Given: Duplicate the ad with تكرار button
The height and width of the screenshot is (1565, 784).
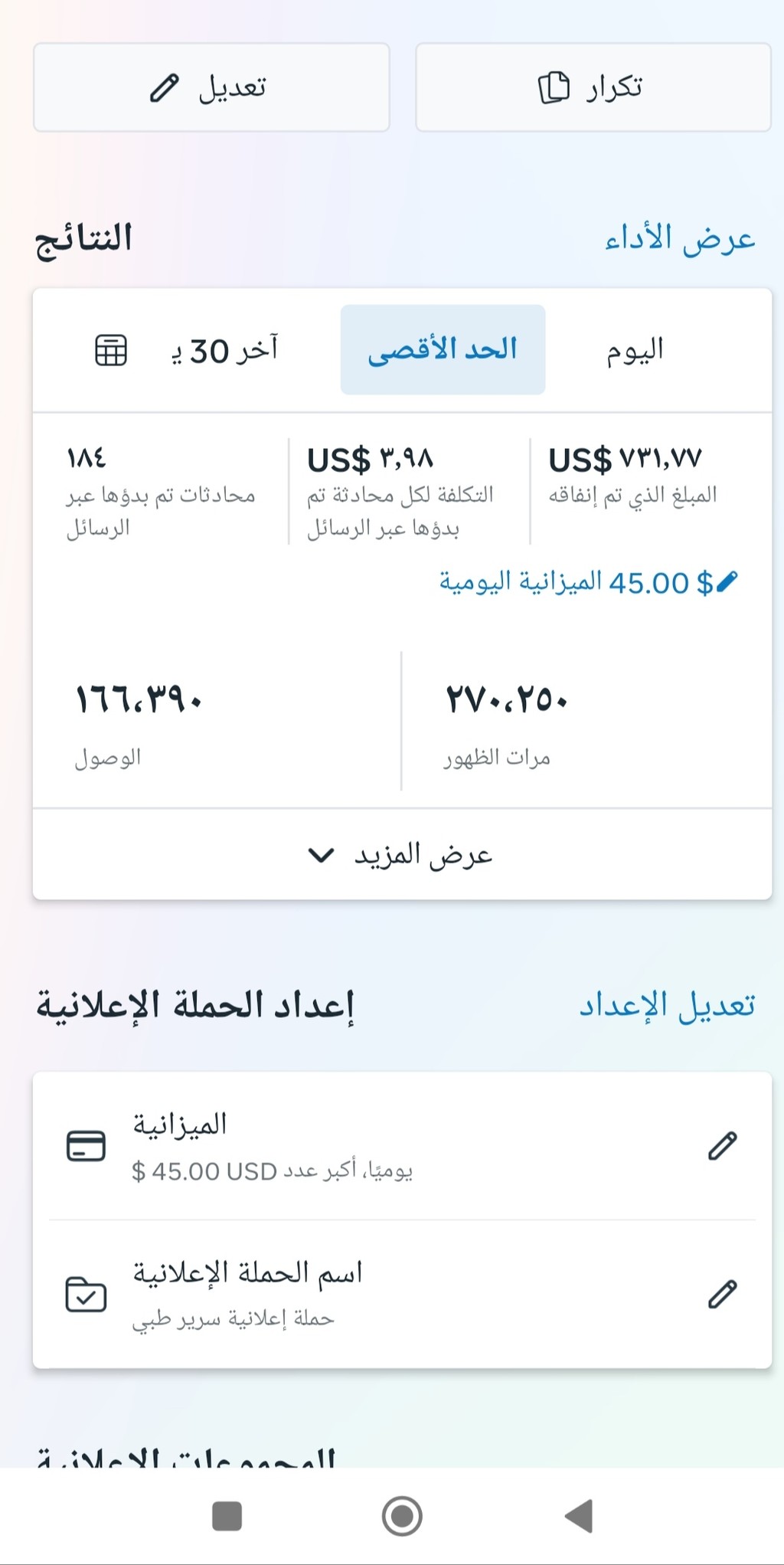Looking at the screenshot, I should [x=593, y=87].
